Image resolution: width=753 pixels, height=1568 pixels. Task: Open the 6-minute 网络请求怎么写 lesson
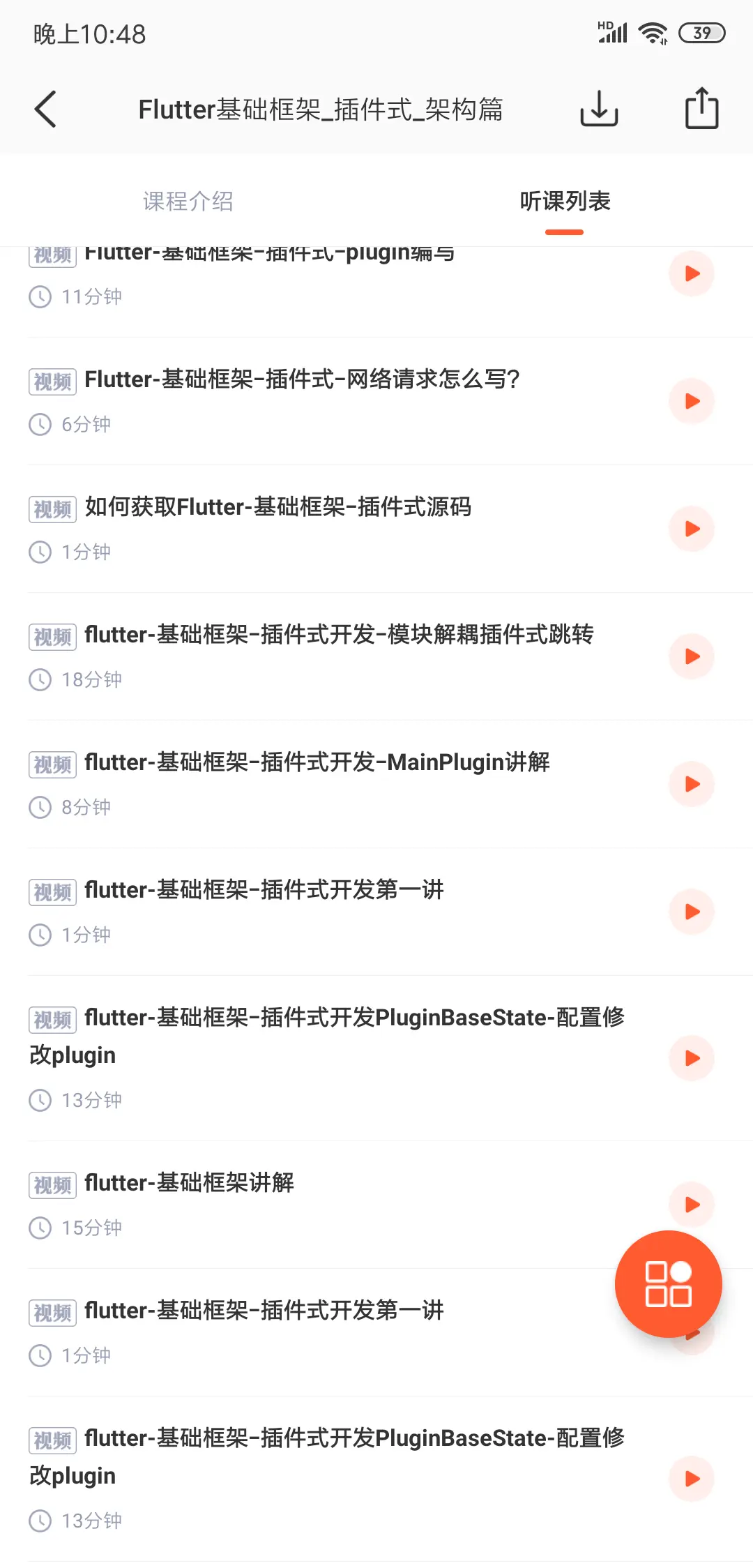click(302, 379)
